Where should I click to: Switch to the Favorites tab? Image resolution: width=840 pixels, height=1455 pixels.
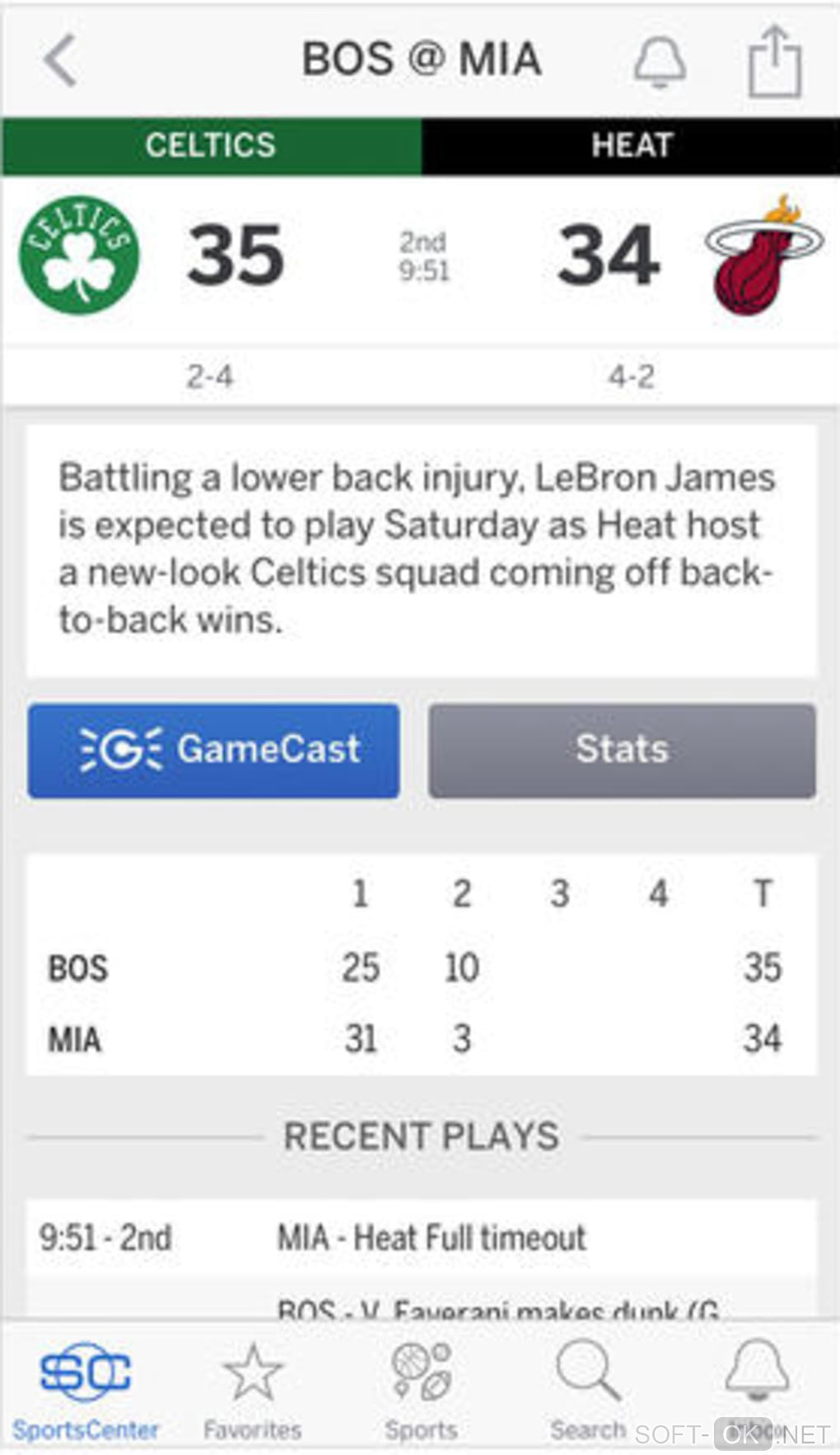253,1389
